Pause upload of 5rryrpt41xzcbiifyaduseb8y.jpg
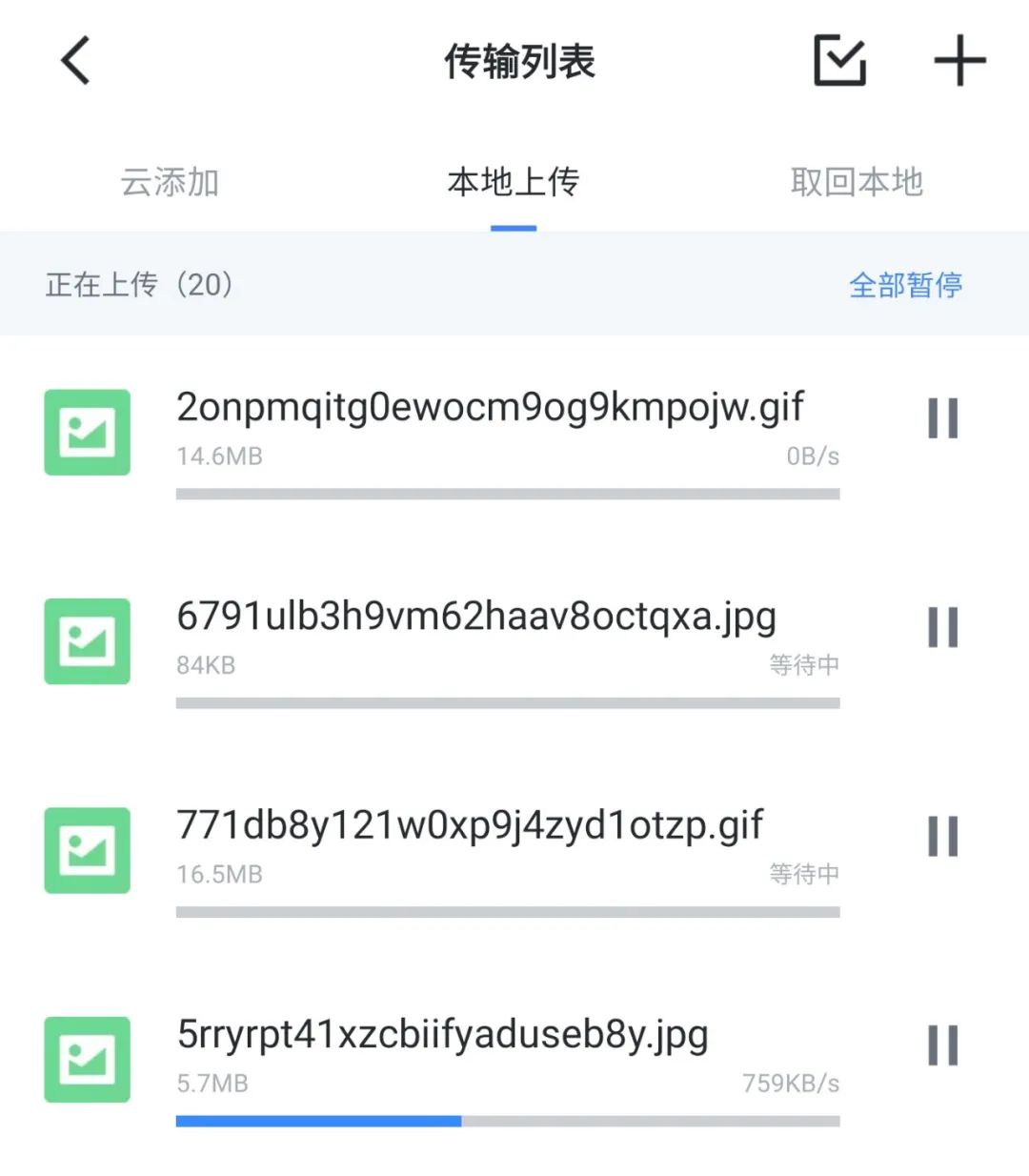Viewport: 1029px width, 1176px height. pyautogui.click(x=943, y=1046)
